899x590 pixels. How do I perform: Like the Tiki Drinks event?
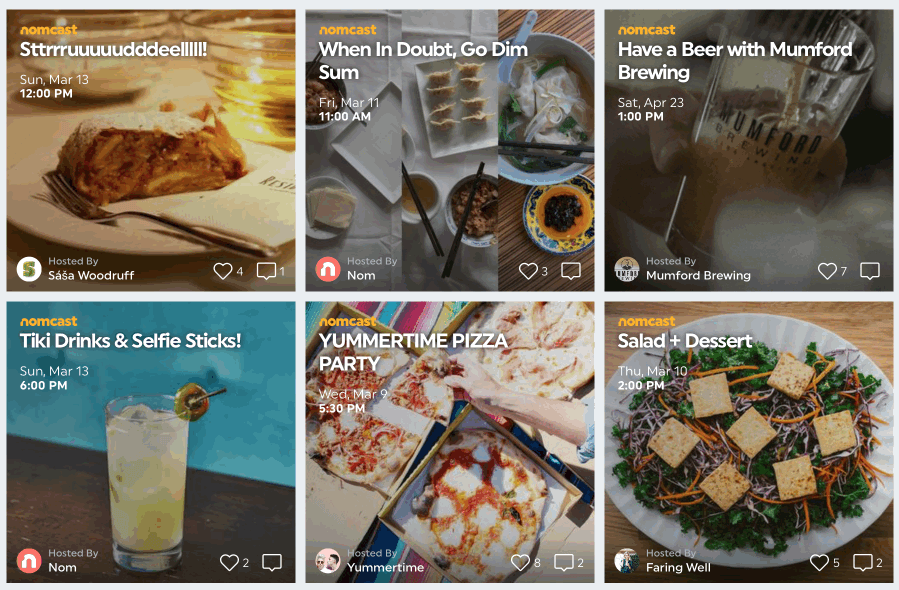click(x=228, y=563)
